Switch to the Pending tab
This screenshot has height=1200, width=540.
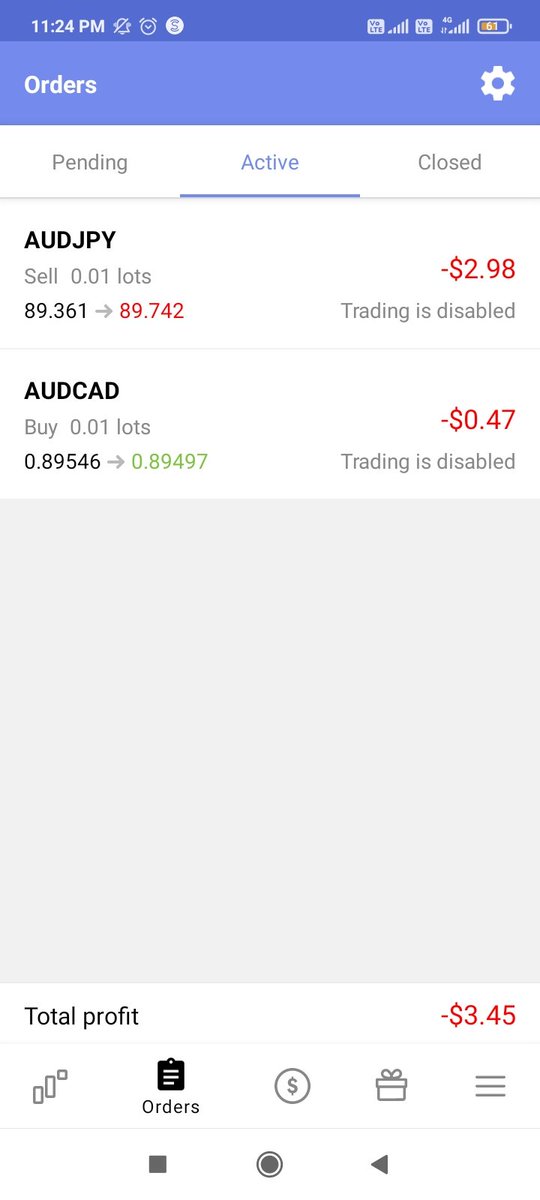click(90, 162)
